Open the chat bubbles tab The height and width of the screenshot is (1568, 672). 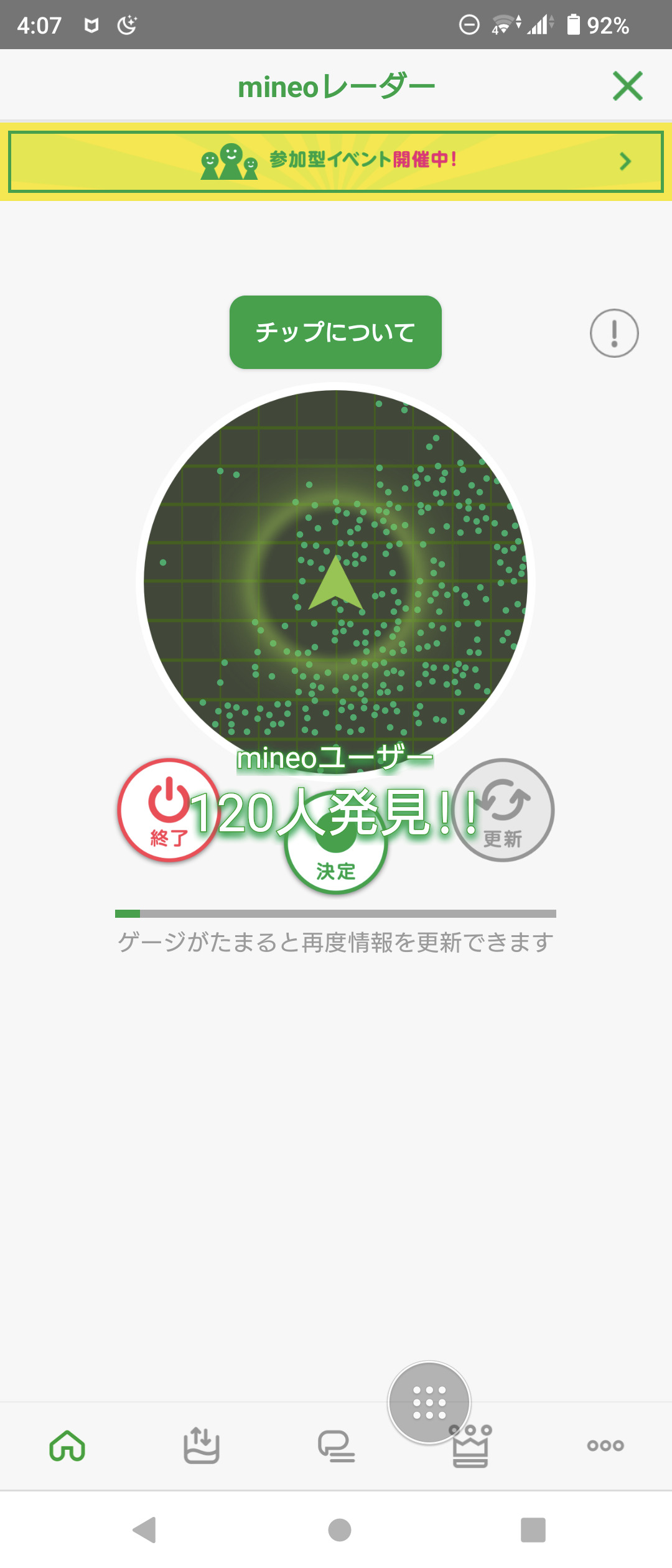click(x=336, y=1446)
